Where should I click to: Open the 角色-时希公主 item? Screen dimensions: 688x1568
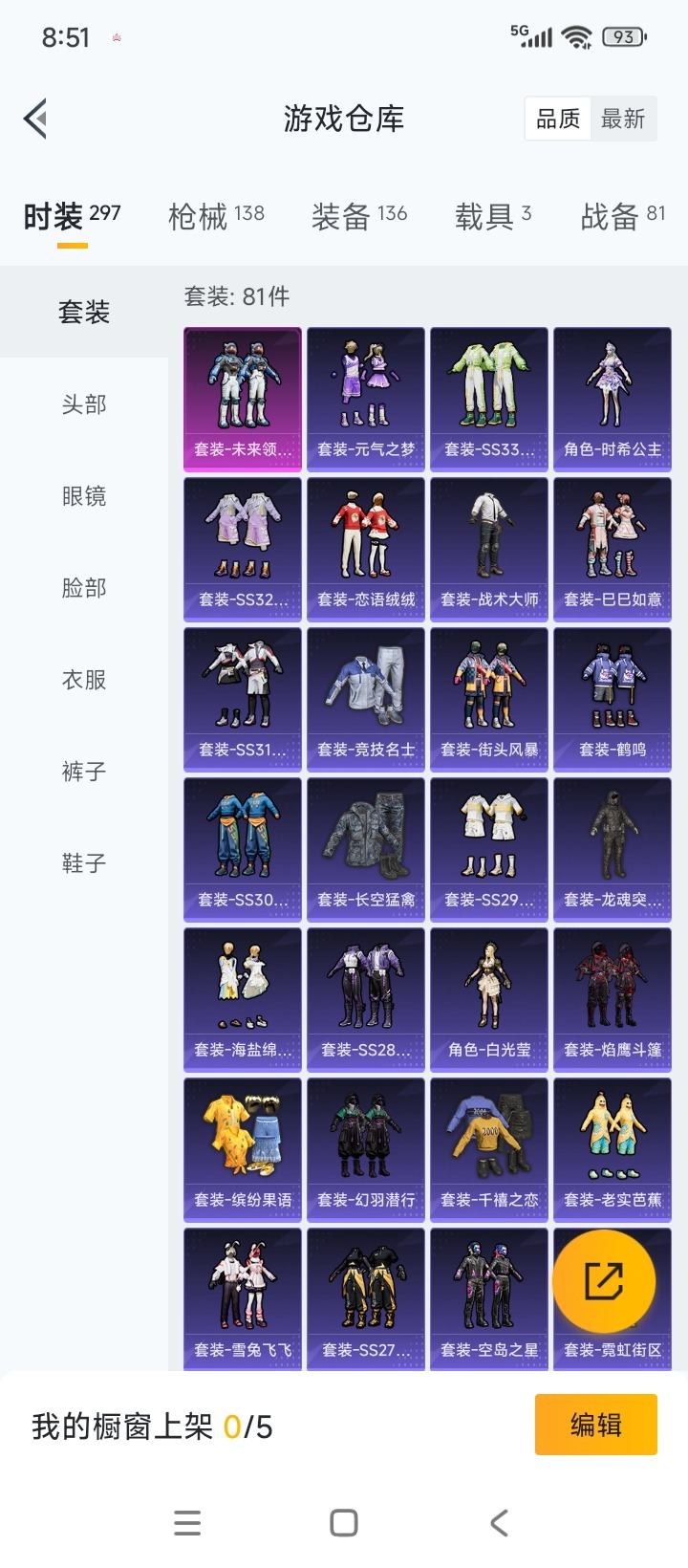tap(613, 400)
